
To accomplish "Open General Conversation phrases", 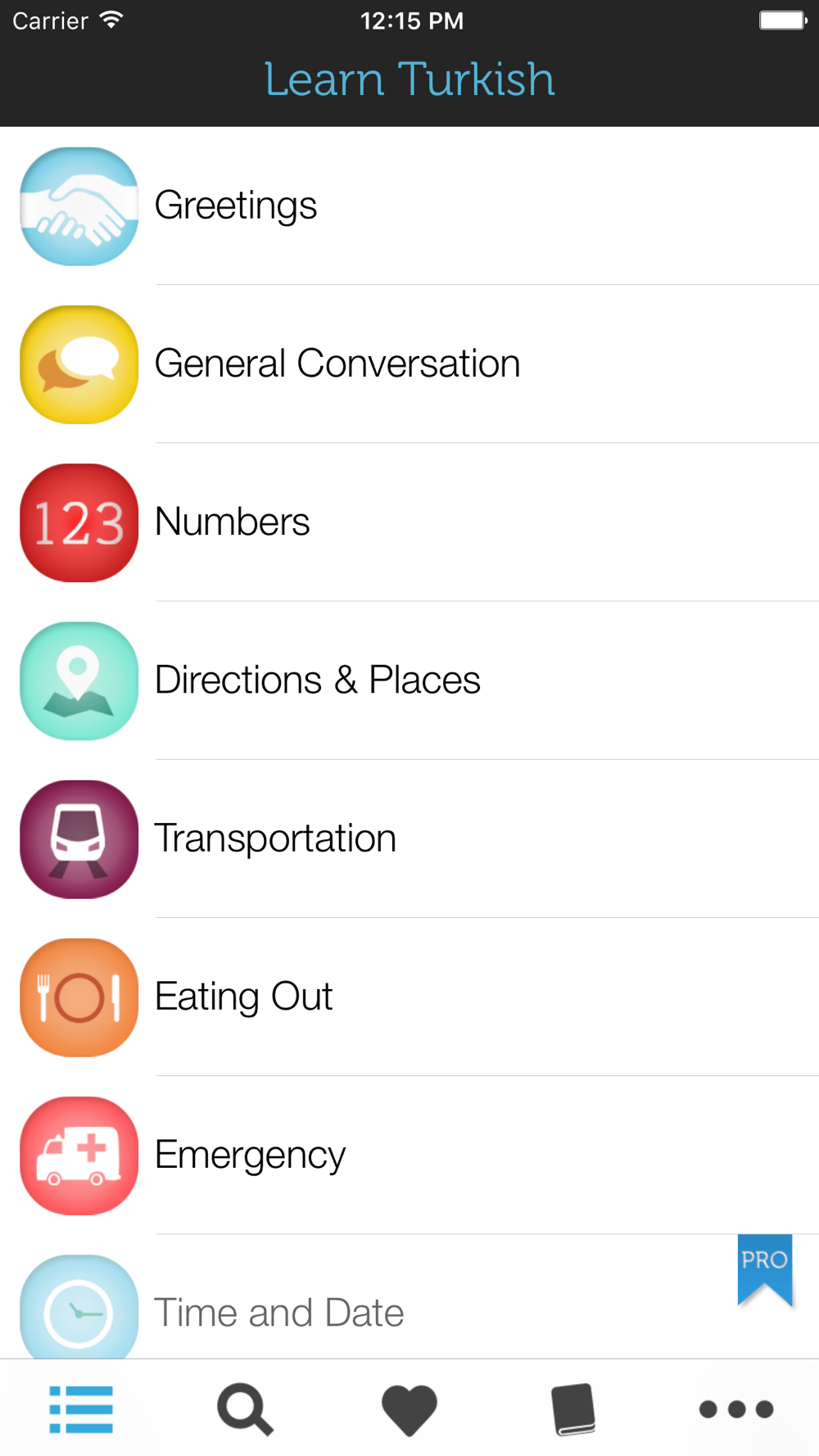I will pyautogui.click(x=409, y=364).
